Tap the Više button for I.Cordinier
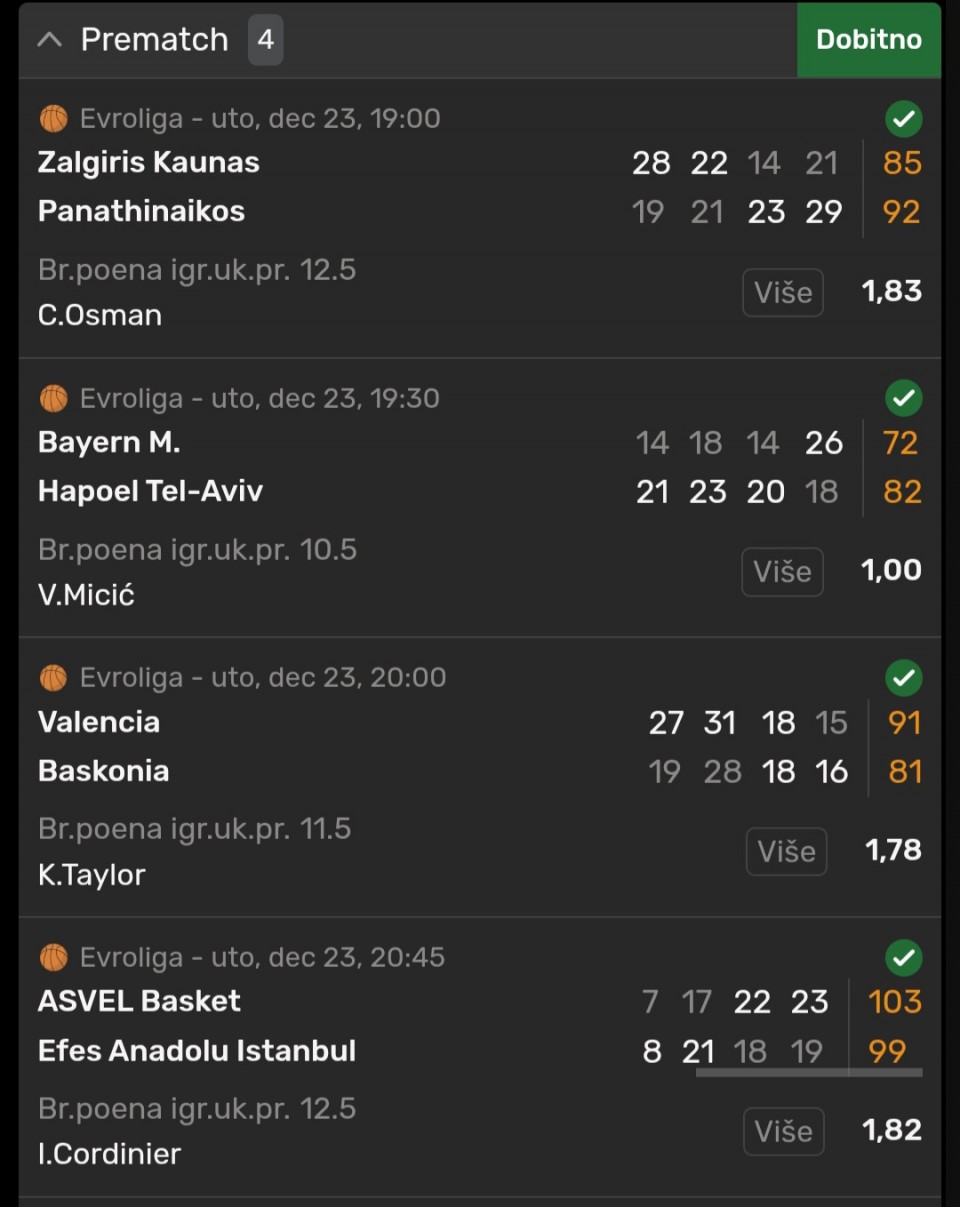Viewport: 960px width, 1207px height. [783, 1131]
